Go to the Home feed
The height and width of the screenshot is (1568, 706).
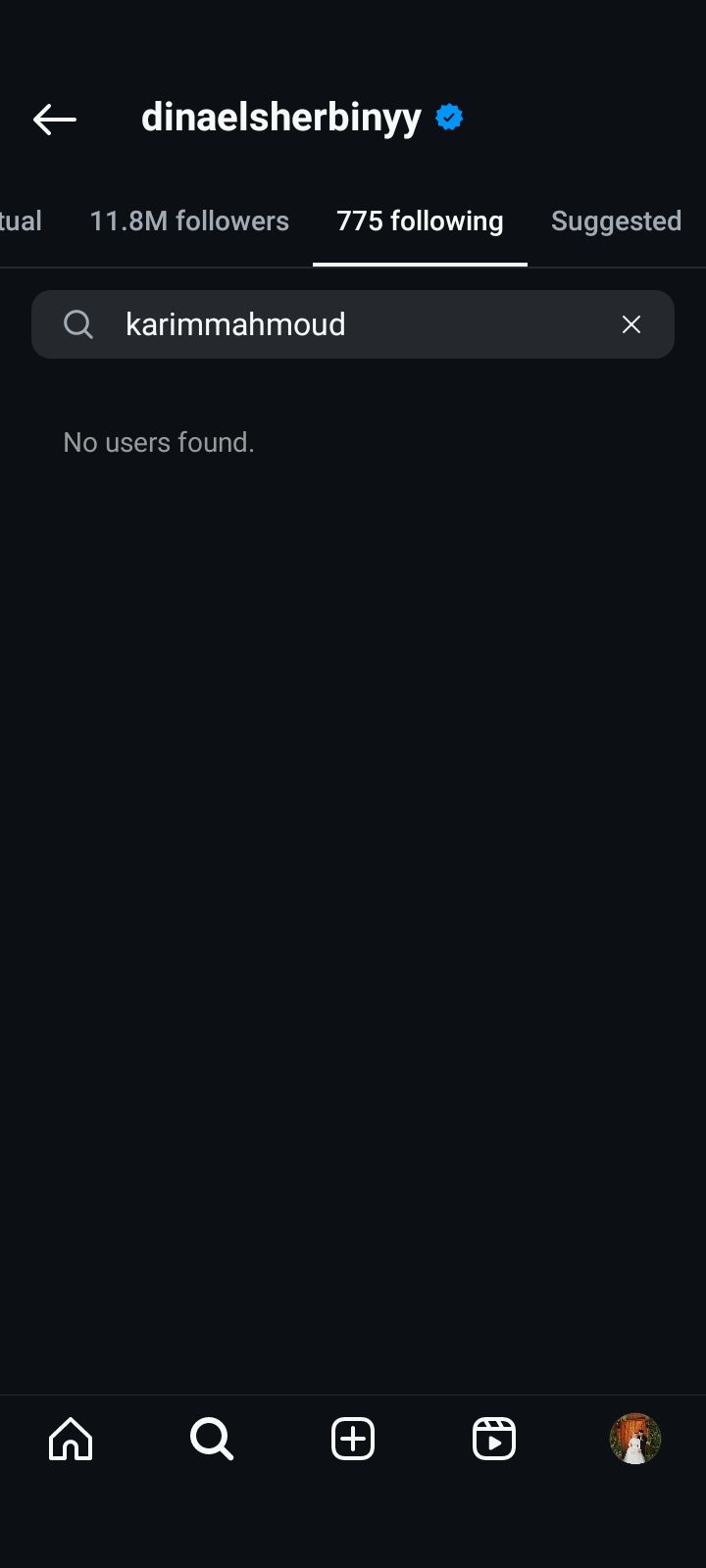coord(71,1439)
